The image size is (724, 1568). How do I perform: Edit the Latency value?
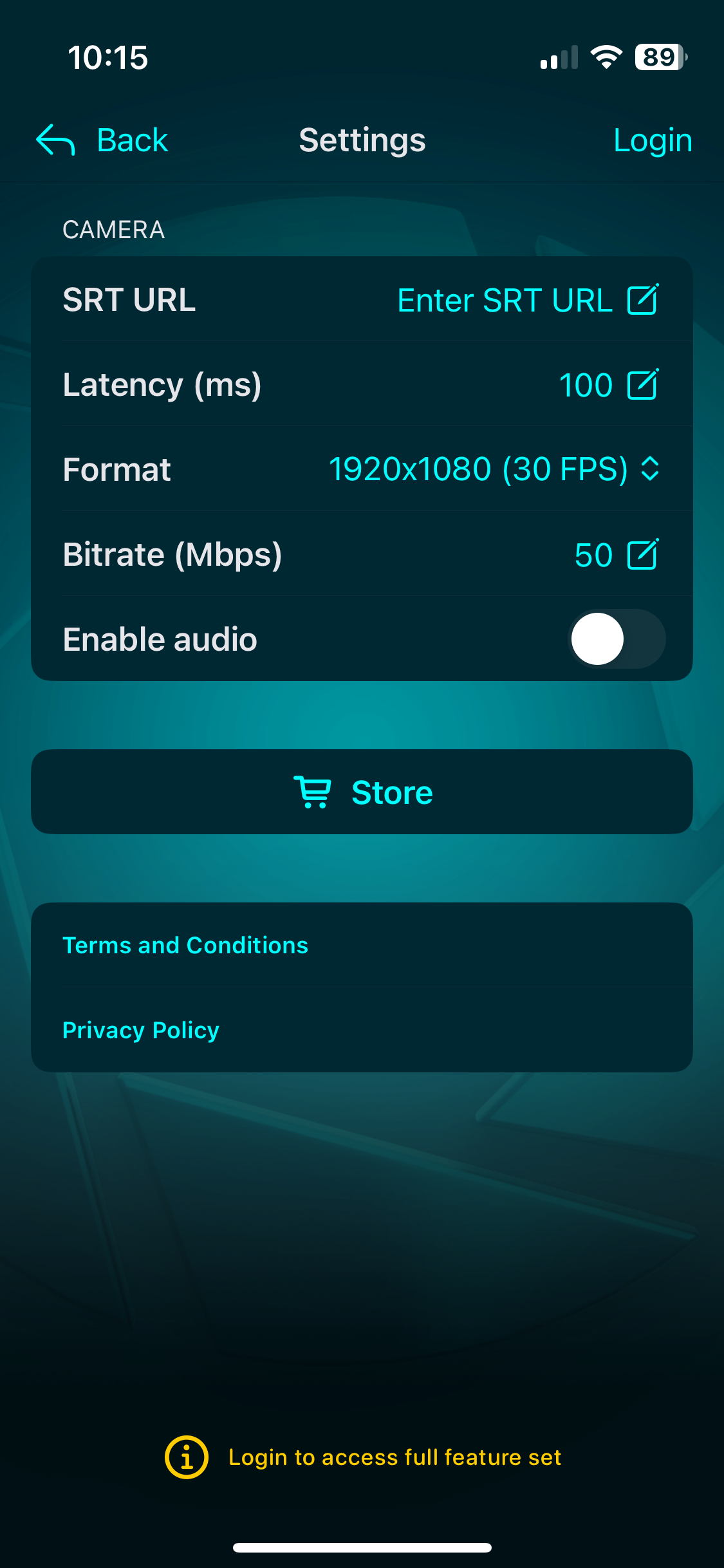coord(609,385)
